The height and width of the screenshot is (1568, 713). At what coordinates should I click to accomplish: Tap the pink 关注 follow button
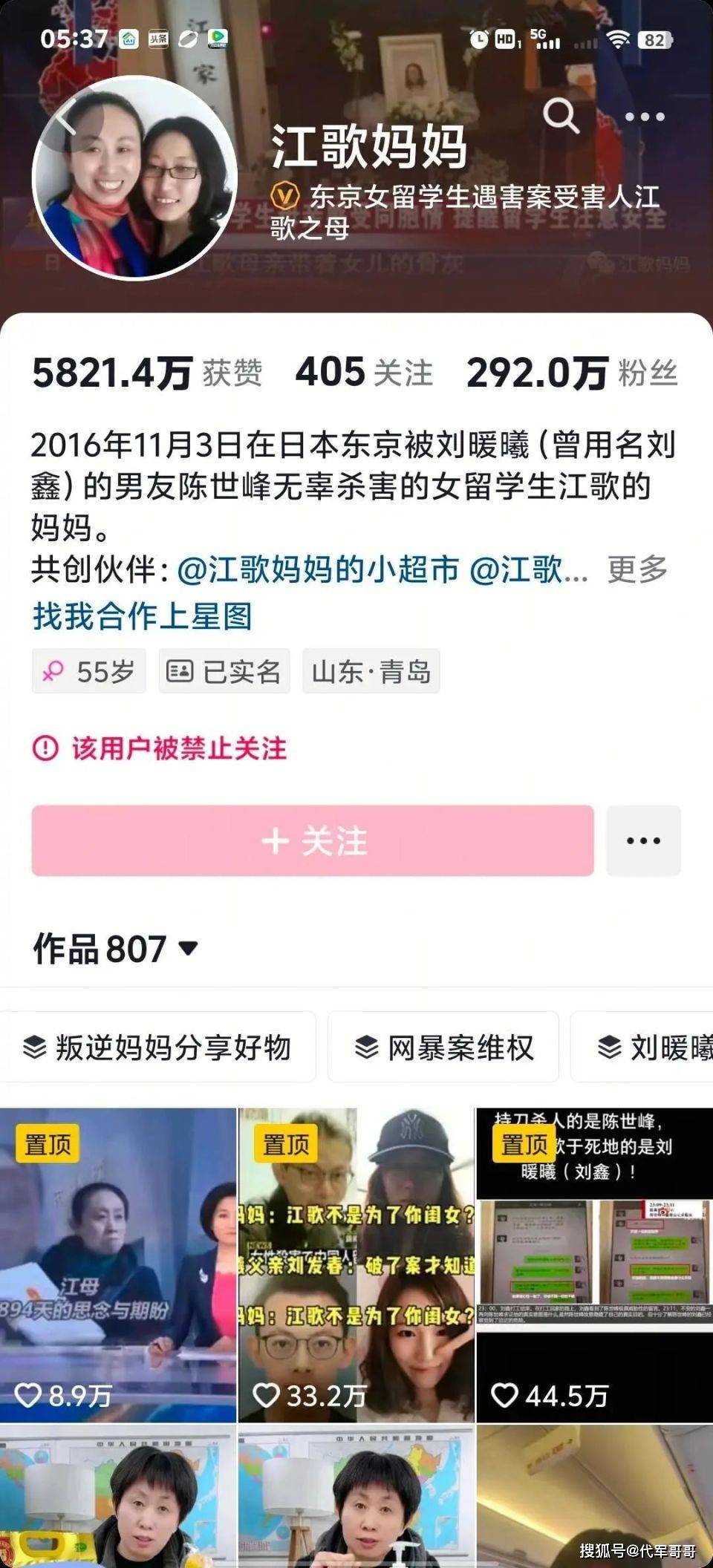313,840
